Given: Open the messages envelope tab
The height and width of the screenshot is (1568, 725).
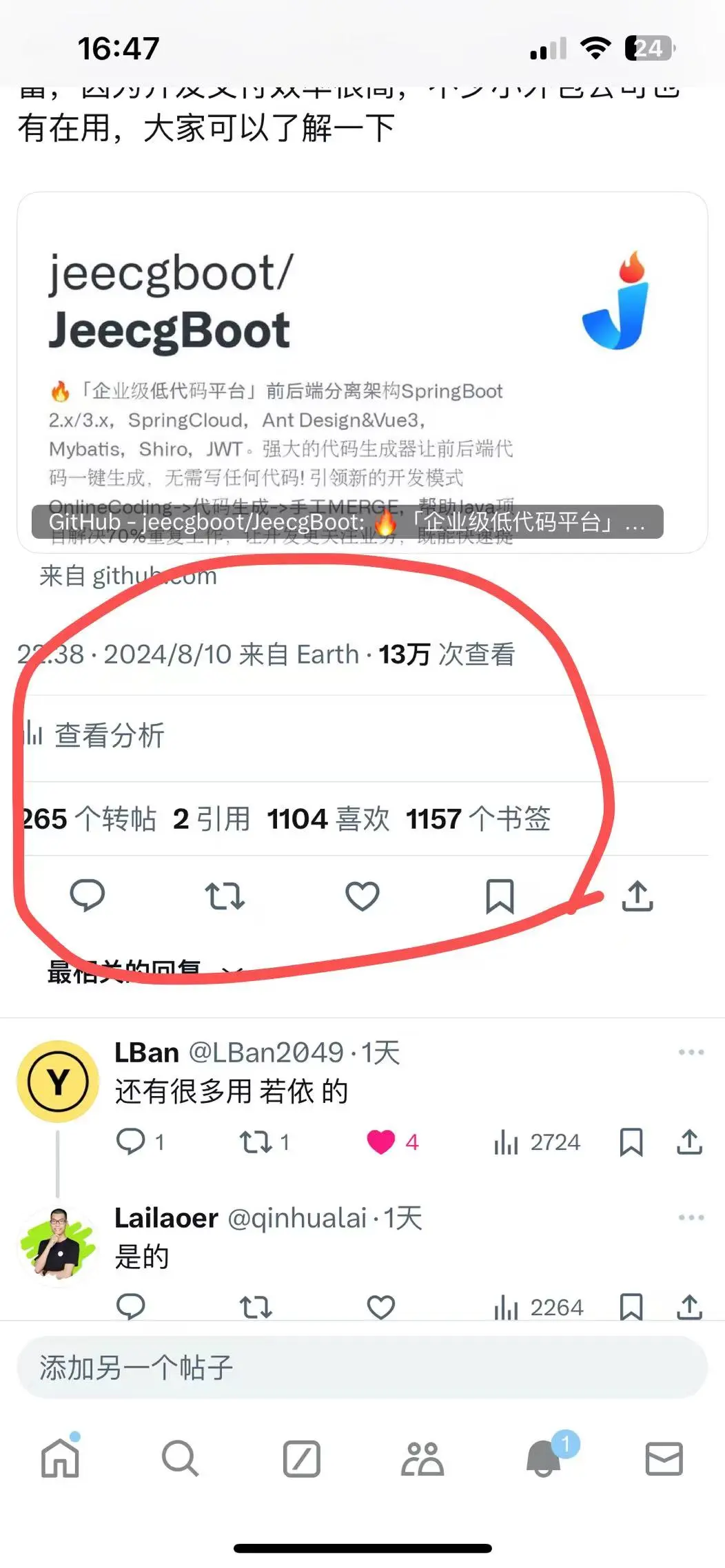Looking at the screenshot, I should tap(664, 1458).
